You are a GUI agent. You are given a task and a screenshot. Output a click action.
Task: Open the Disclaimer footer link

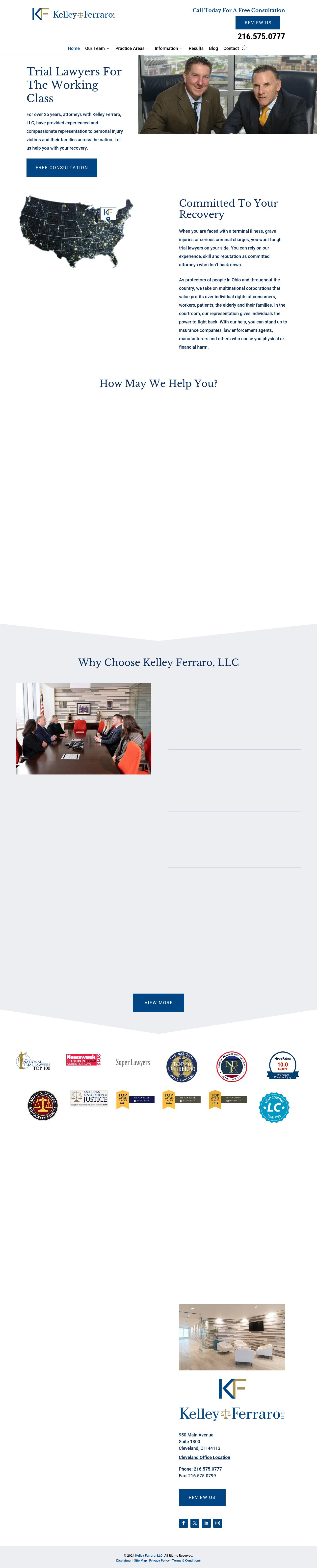coord(124,1560)
